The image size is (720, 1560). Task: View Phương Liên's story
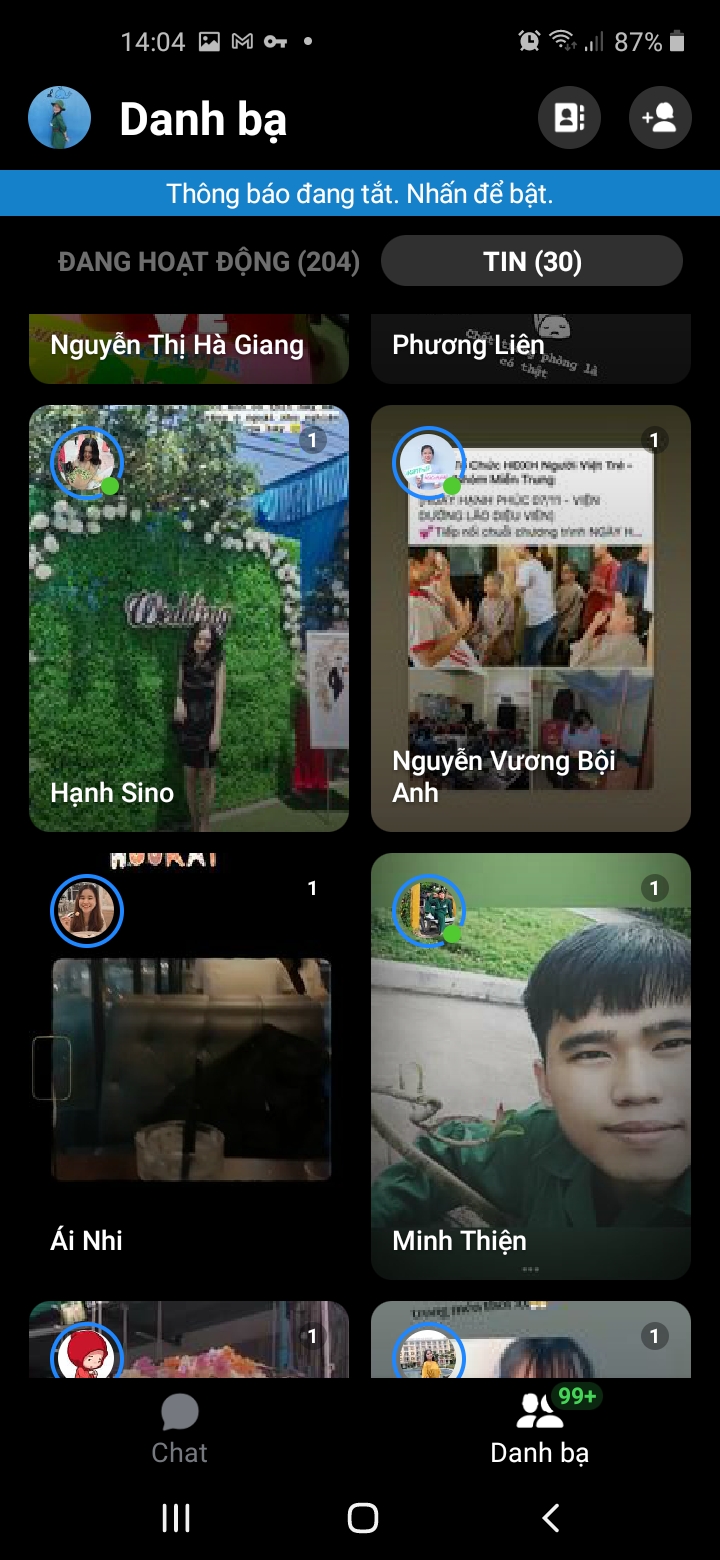[530, 348]
